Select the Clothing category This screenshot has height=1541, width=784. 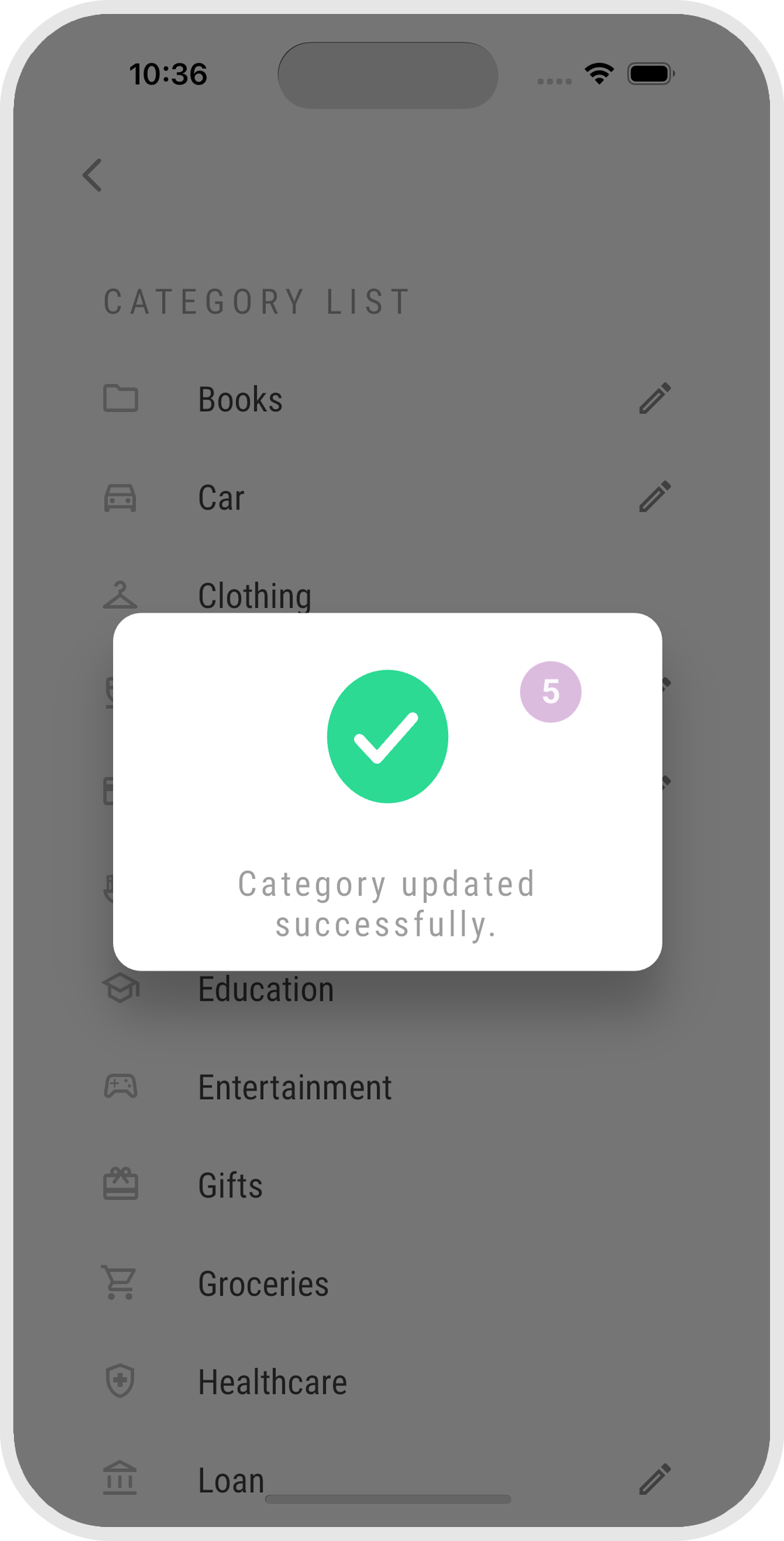[254, 596]
